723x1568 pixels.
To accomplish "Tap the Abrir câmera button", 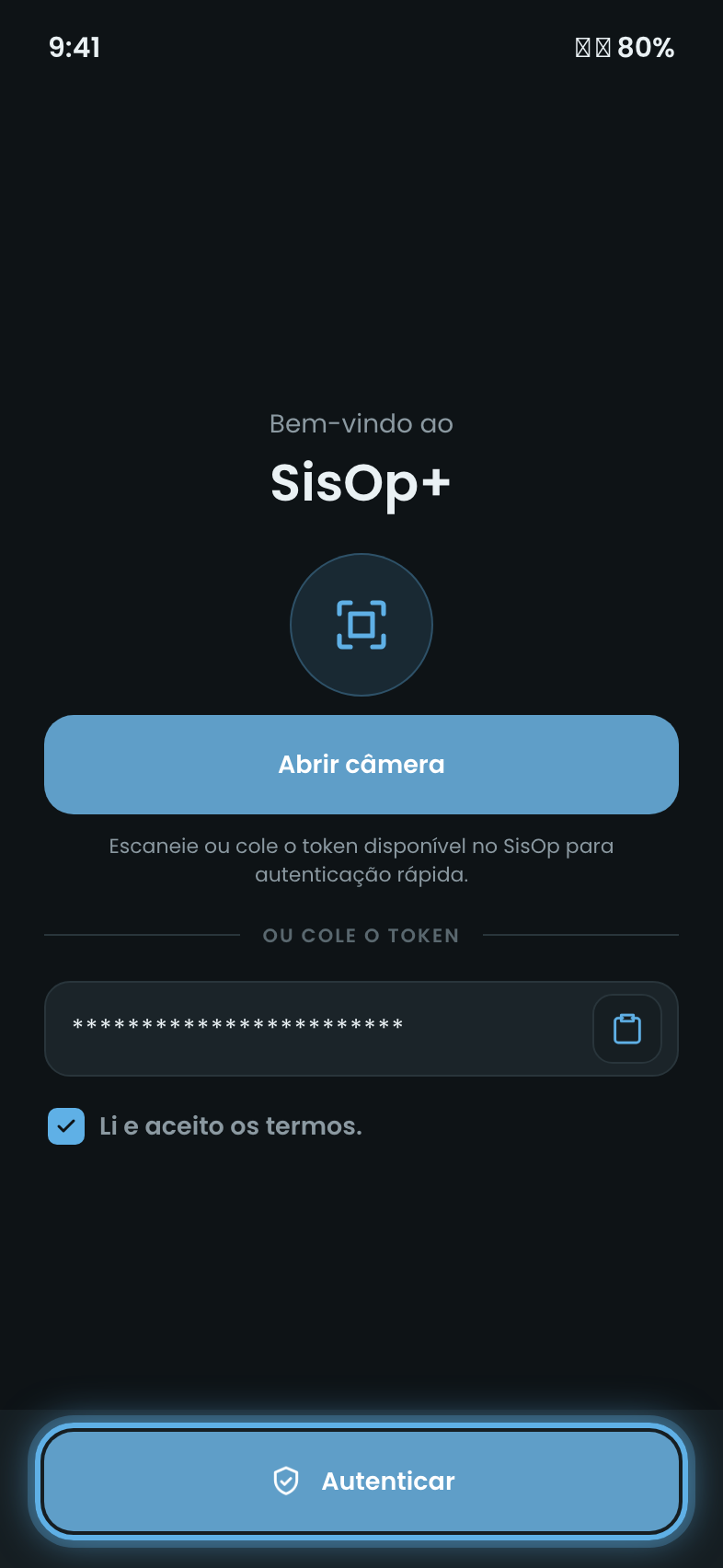I will click(x=361, y=765).
